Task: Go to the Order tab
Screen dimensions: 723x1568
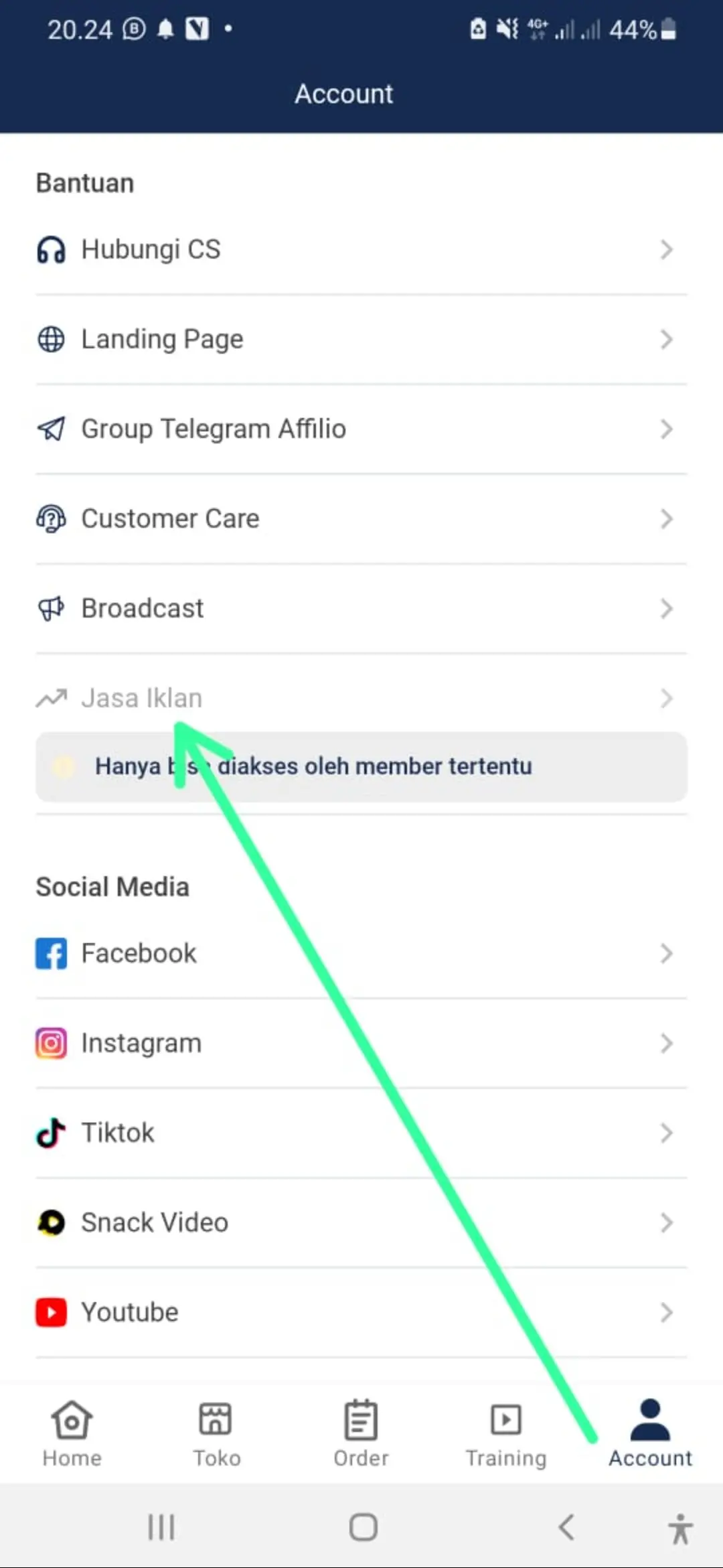Action: [361, 1433]
